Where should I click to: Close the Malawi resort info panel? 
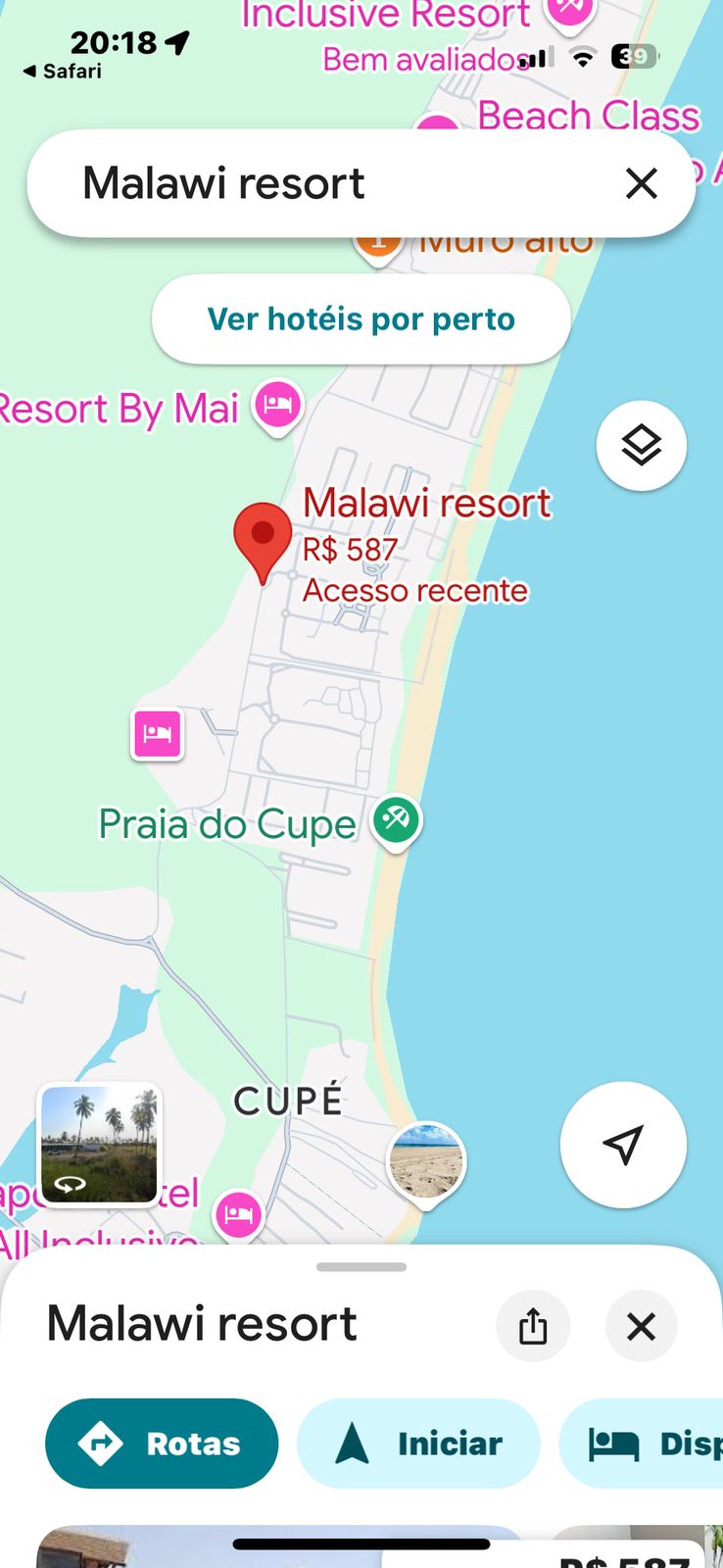641,1326
